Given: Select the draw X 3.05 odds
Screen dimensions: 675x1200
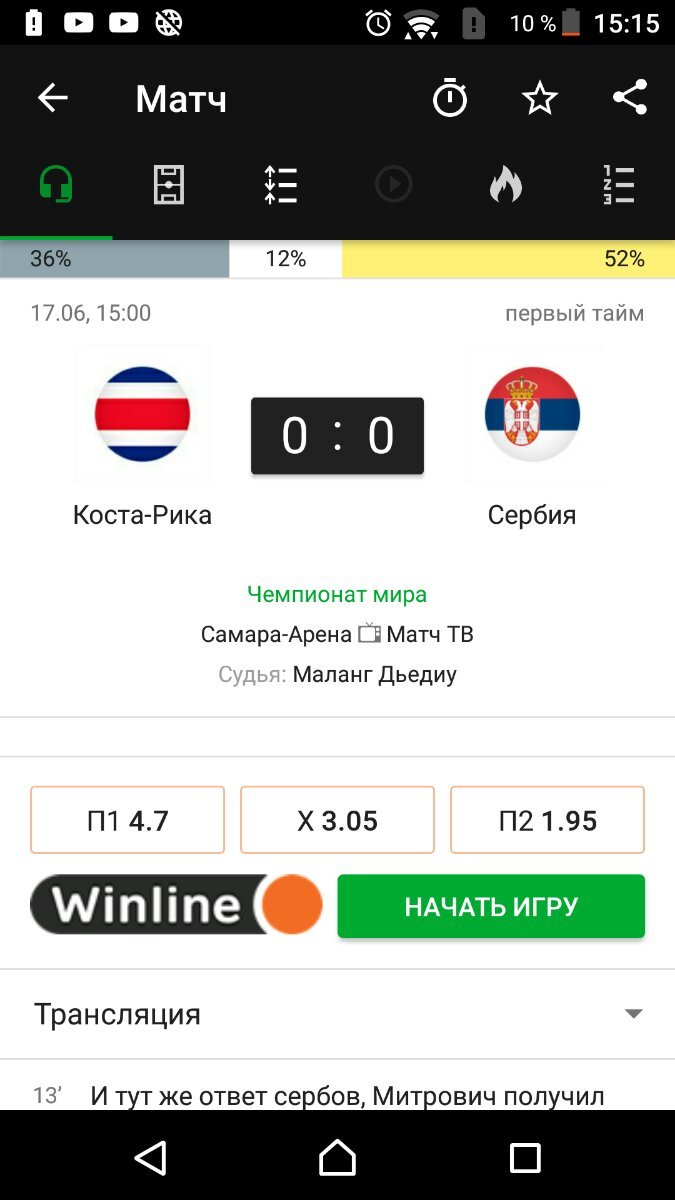Looking at the screenshot, I should click(337, 820).
